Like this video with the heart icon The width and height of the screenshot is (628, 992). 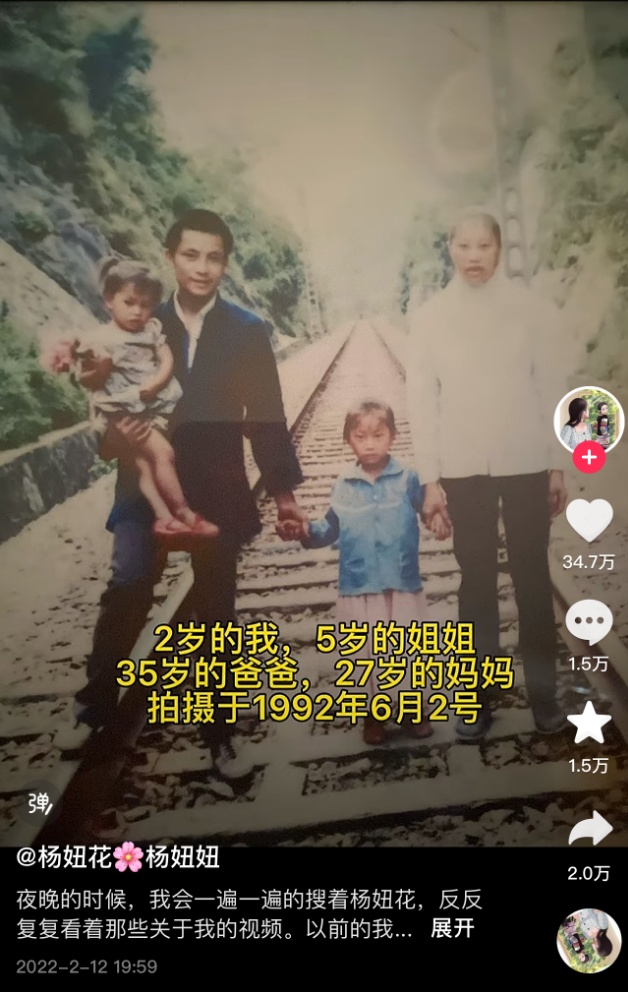(589, 520)
